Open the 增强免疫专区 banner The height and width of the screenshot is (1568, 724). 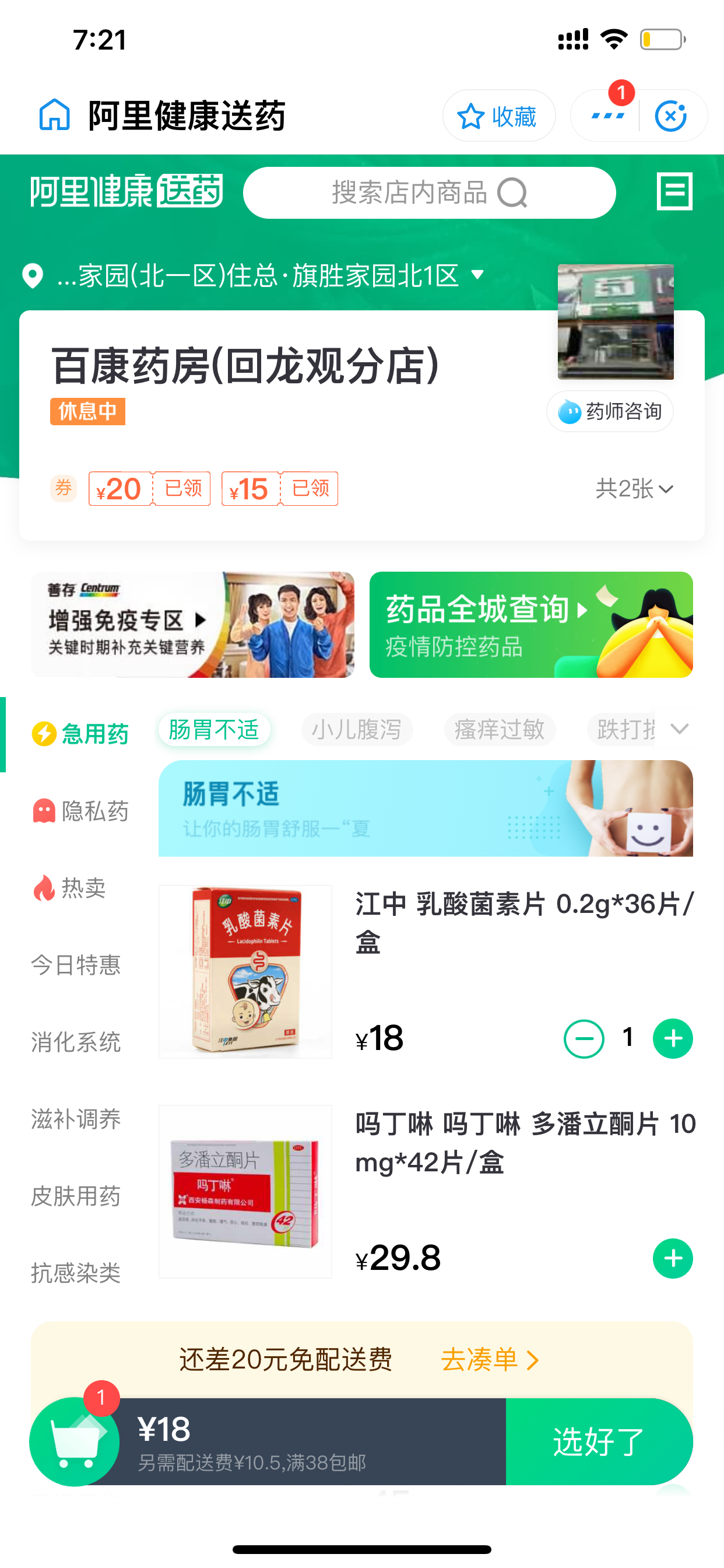193,625
